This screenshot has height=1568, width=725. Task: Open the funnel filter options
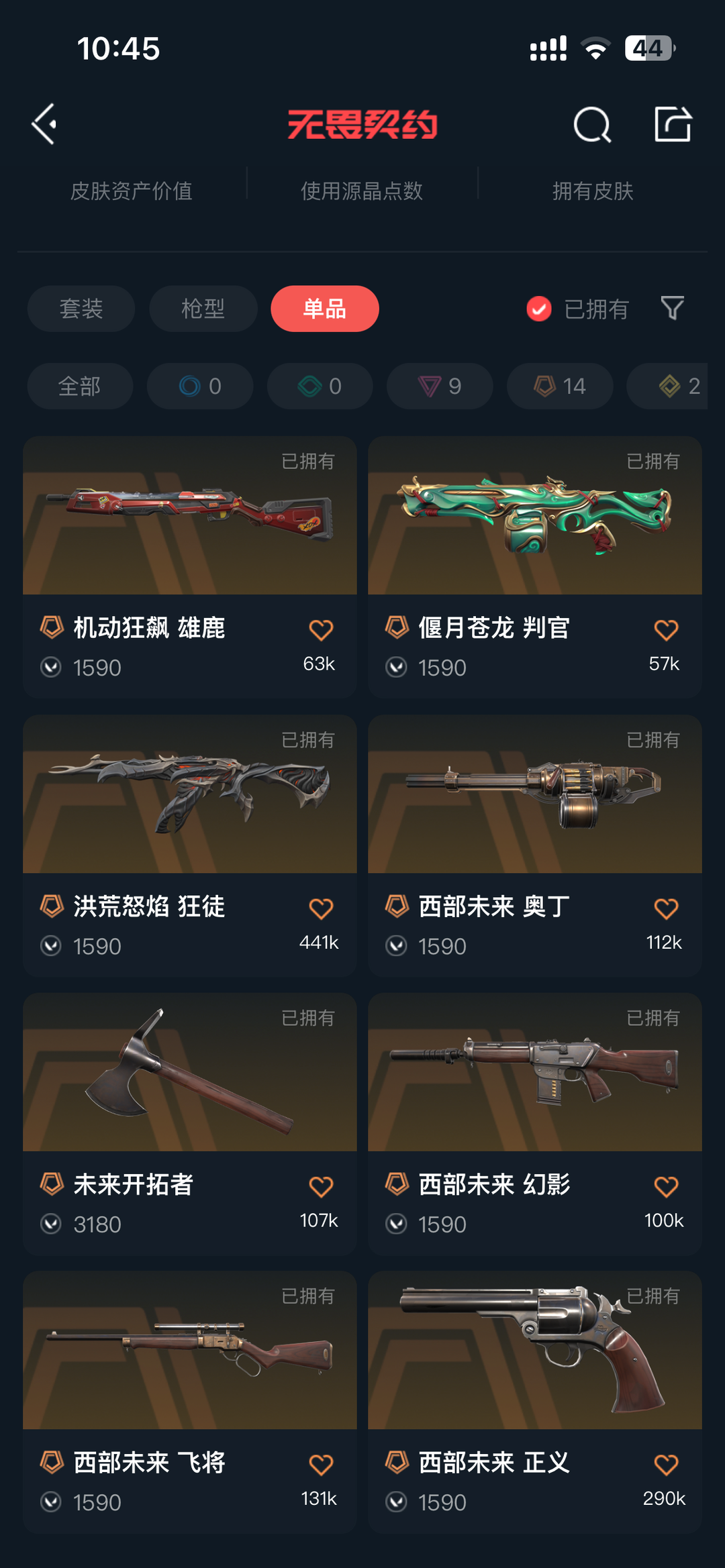pos(672,308)
